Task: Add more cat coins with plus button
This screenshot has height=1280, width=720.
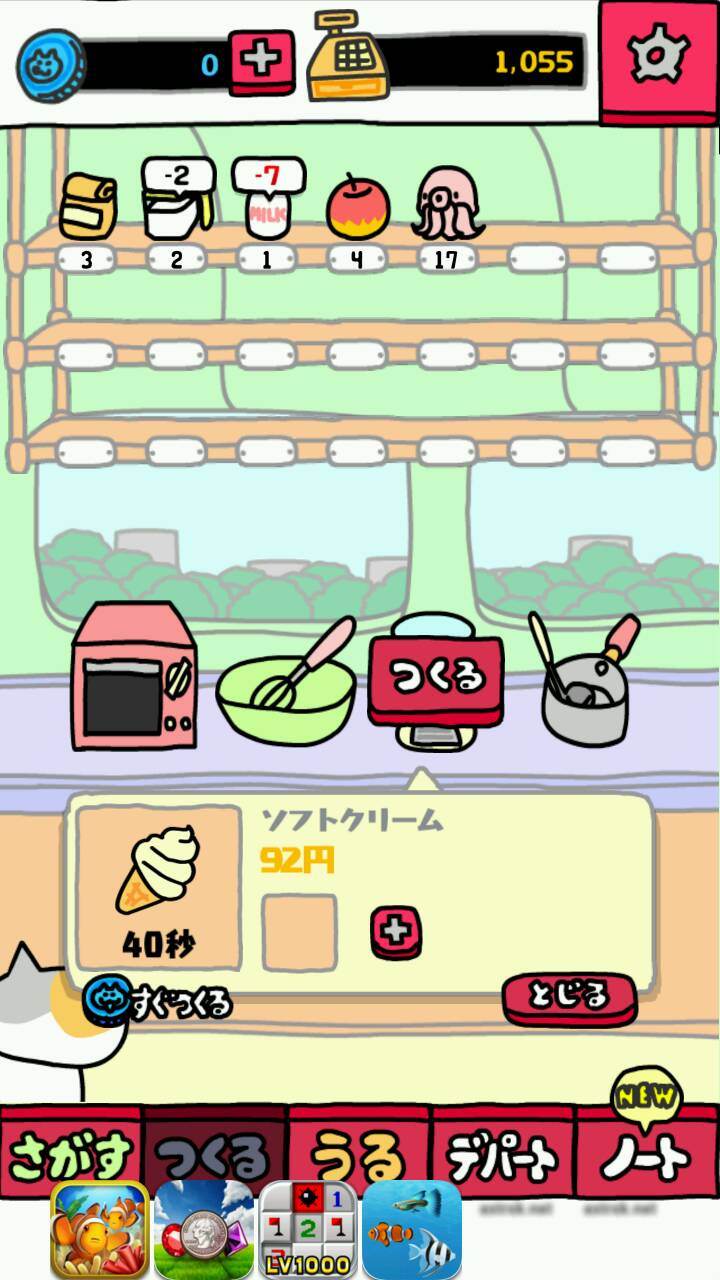Action: pyautogui.click(x=262, y=62)
